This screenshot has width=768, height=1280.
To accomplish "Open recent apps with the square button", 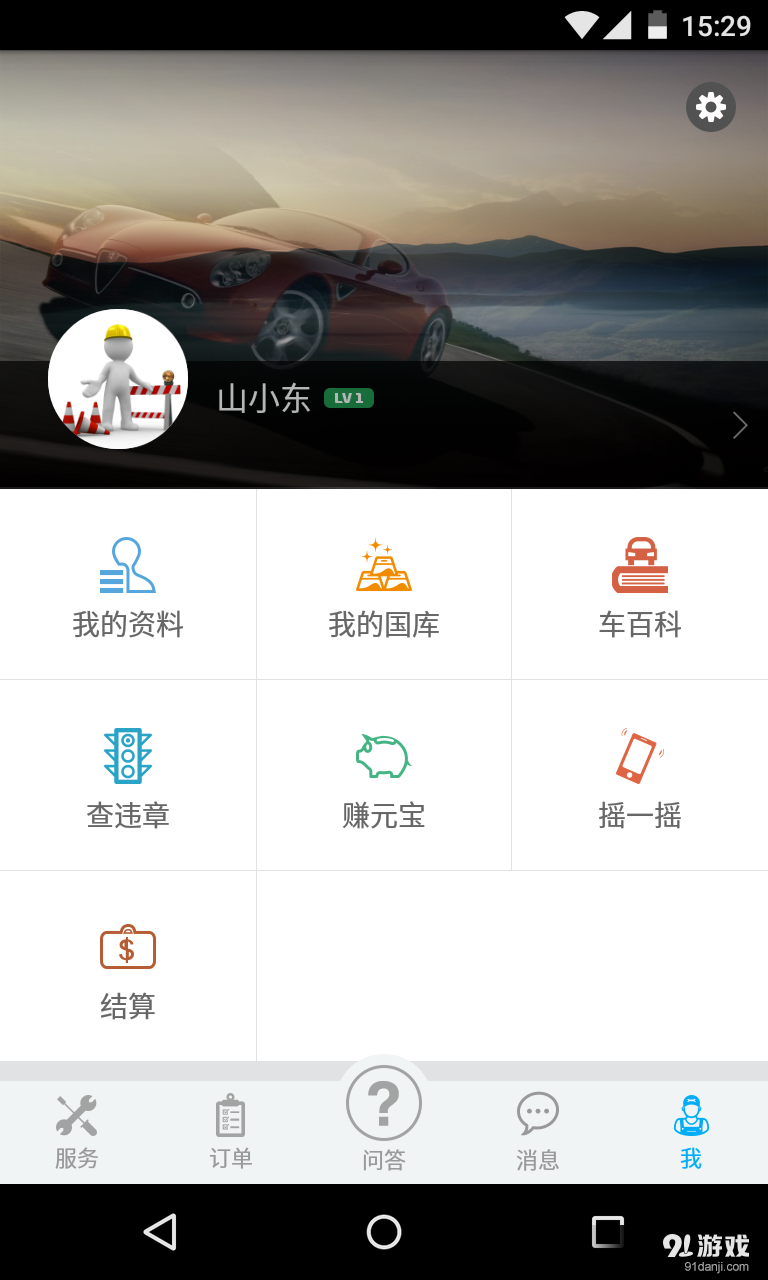I will point(606,1232).
